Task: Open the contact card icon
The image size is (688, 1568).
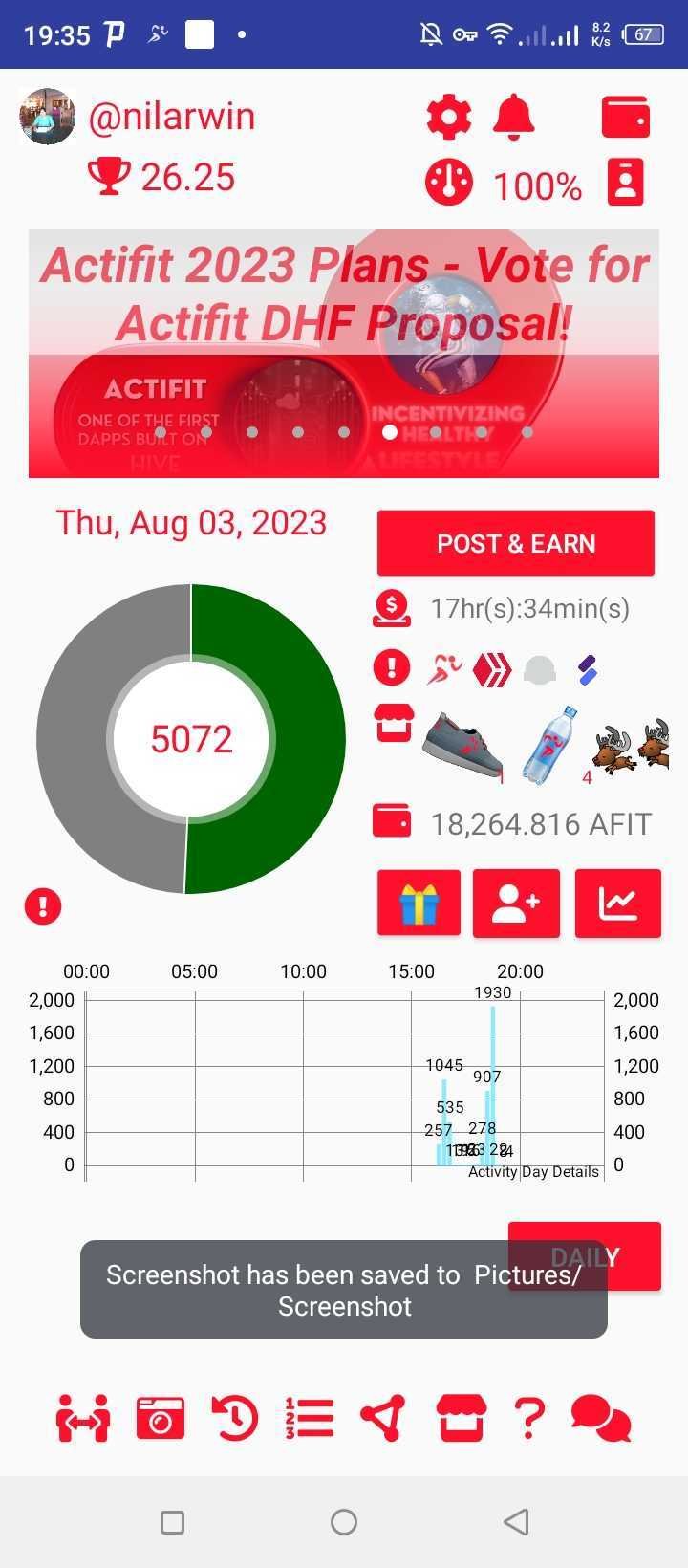Action: [x=626, y=182]
